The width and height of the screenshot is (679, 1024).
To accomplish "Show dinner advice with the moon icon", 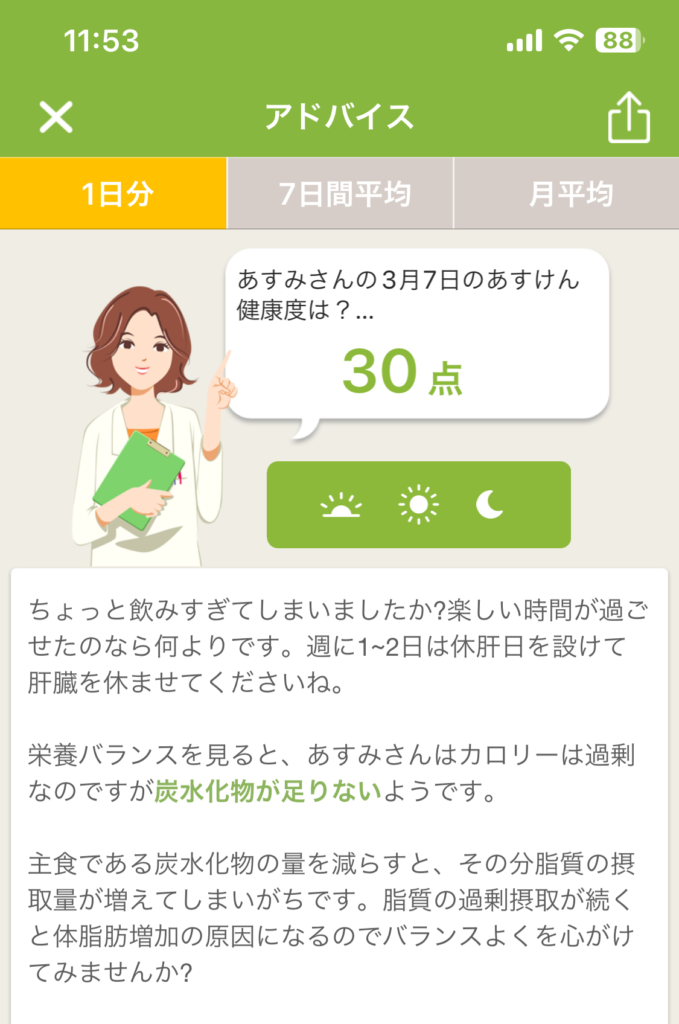I will 490,505.
